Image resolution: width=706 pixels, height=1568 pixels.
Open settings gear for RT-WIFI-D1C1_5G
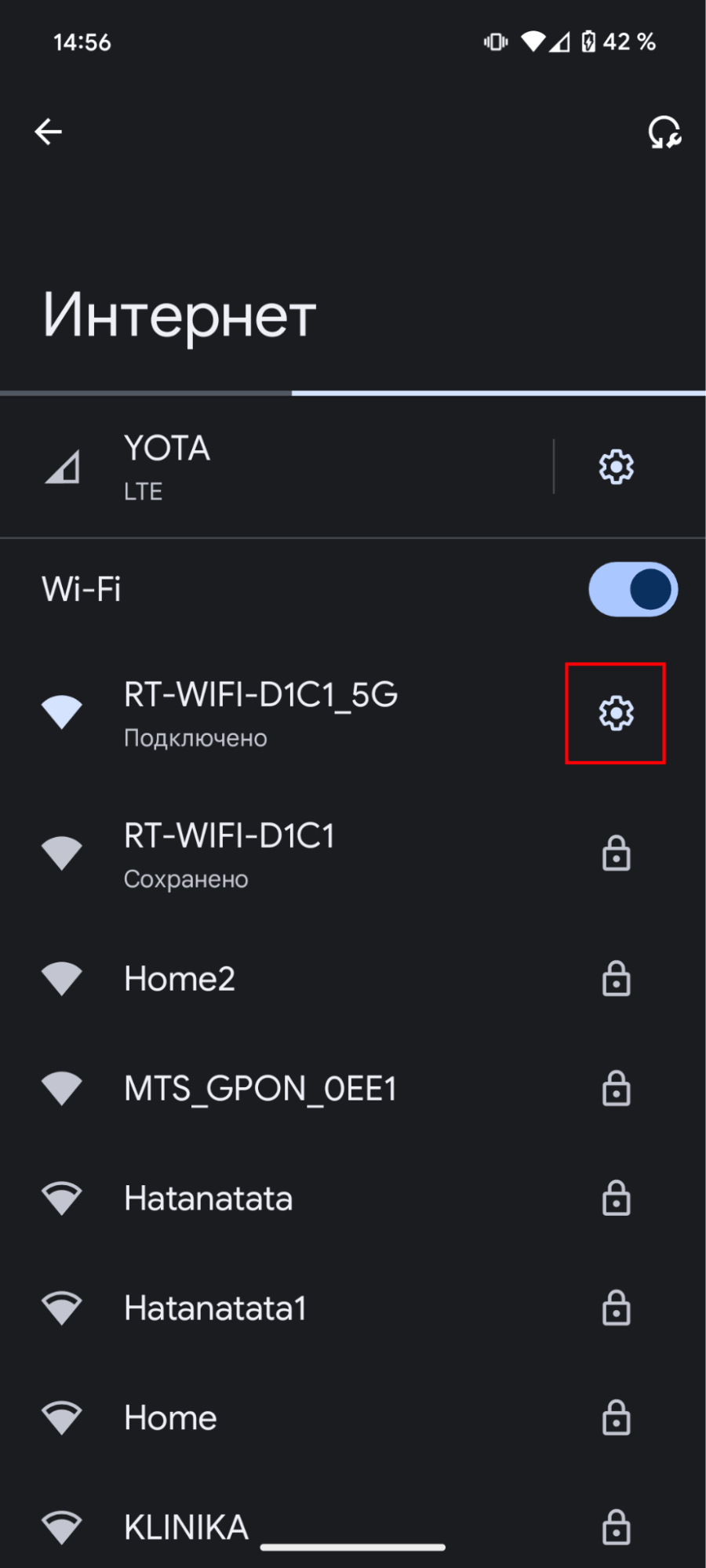point(616,713)
